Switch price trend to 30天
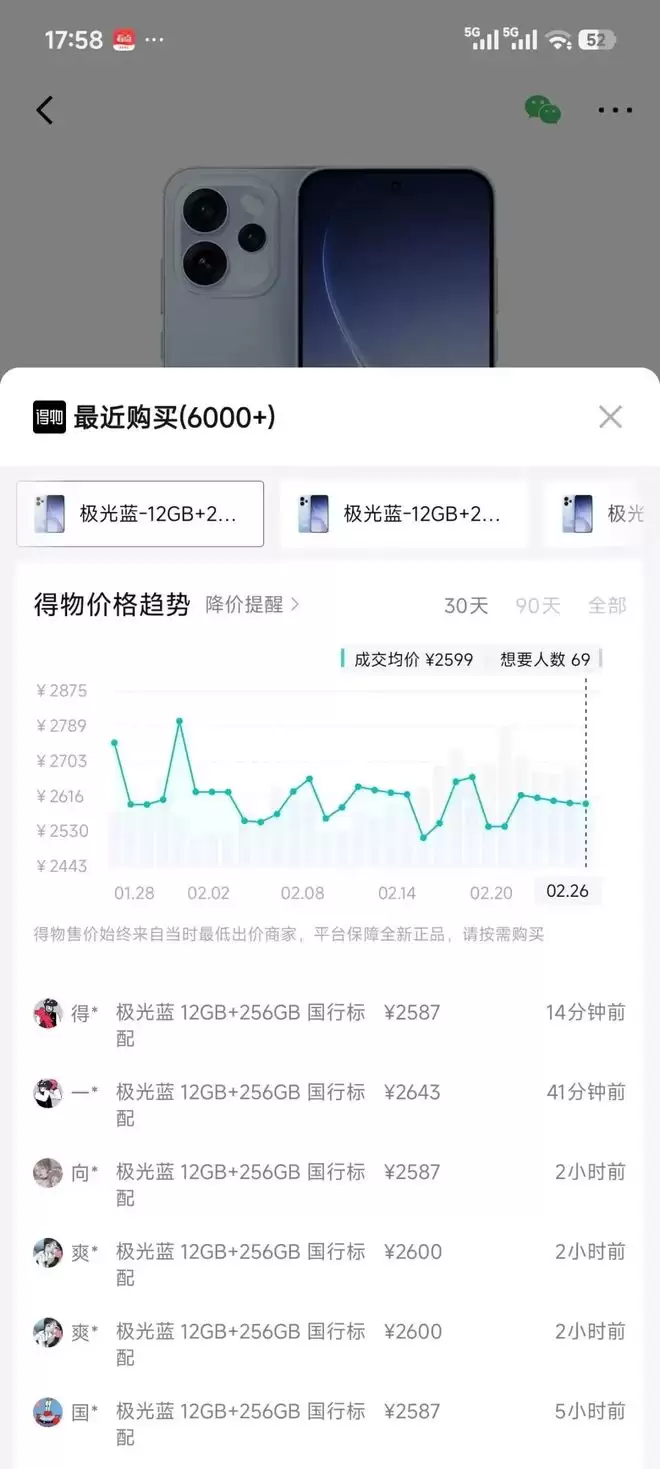The width and height of the screenshot is (660, 1469). point(466,606)
